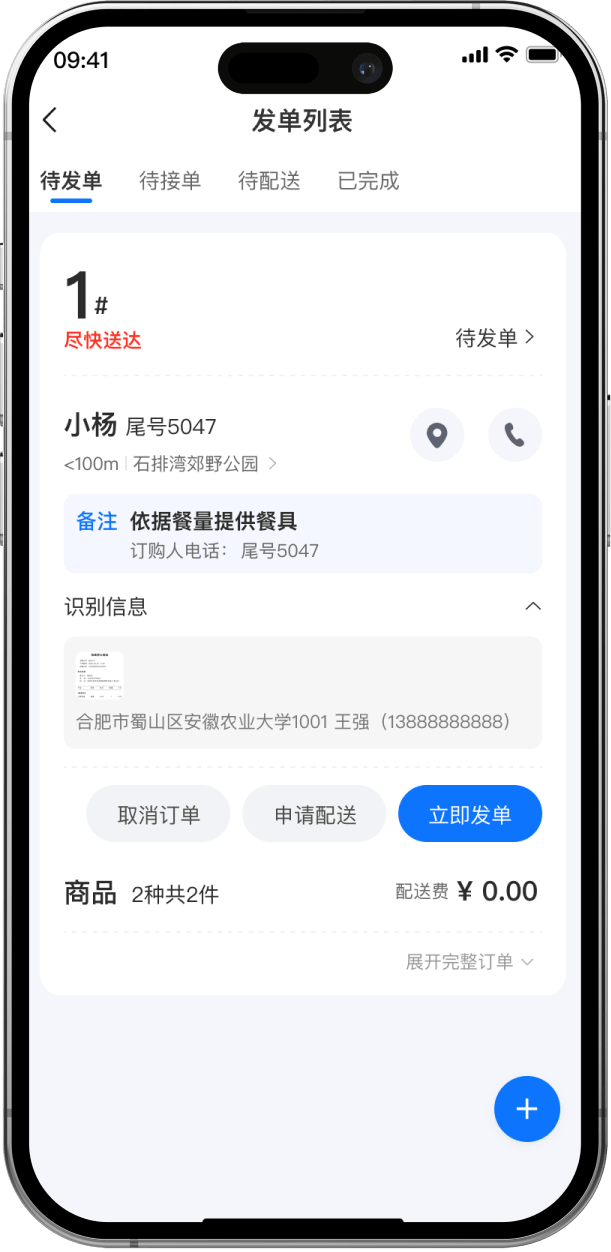Select the 待发单 tab
The width and height of the screenshot is (611, 1252).
coord(71,181)
